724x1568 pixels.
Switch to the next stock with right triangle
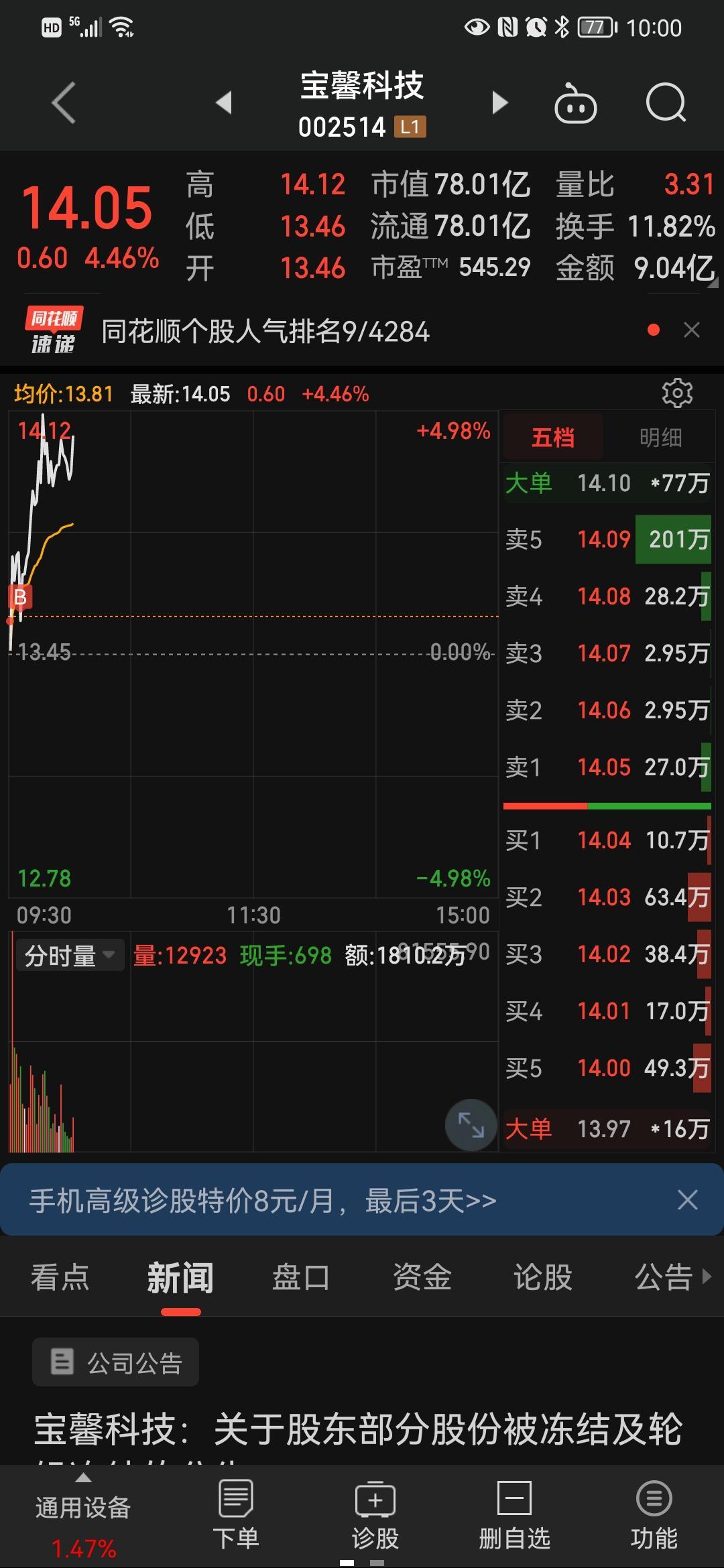click(x=499, y=103)
